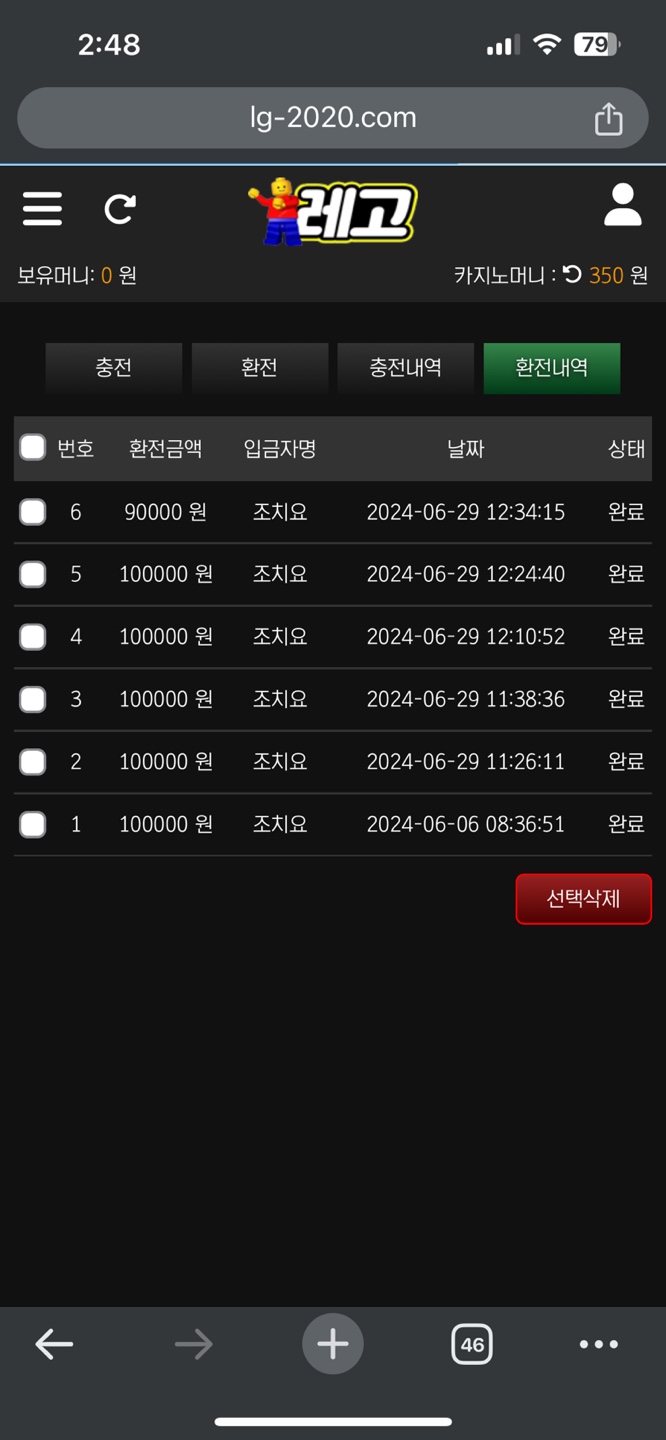This screenshot has height=1440, width=666.
Task: Share the page from address bar
Action: click(x=608, y=119)
